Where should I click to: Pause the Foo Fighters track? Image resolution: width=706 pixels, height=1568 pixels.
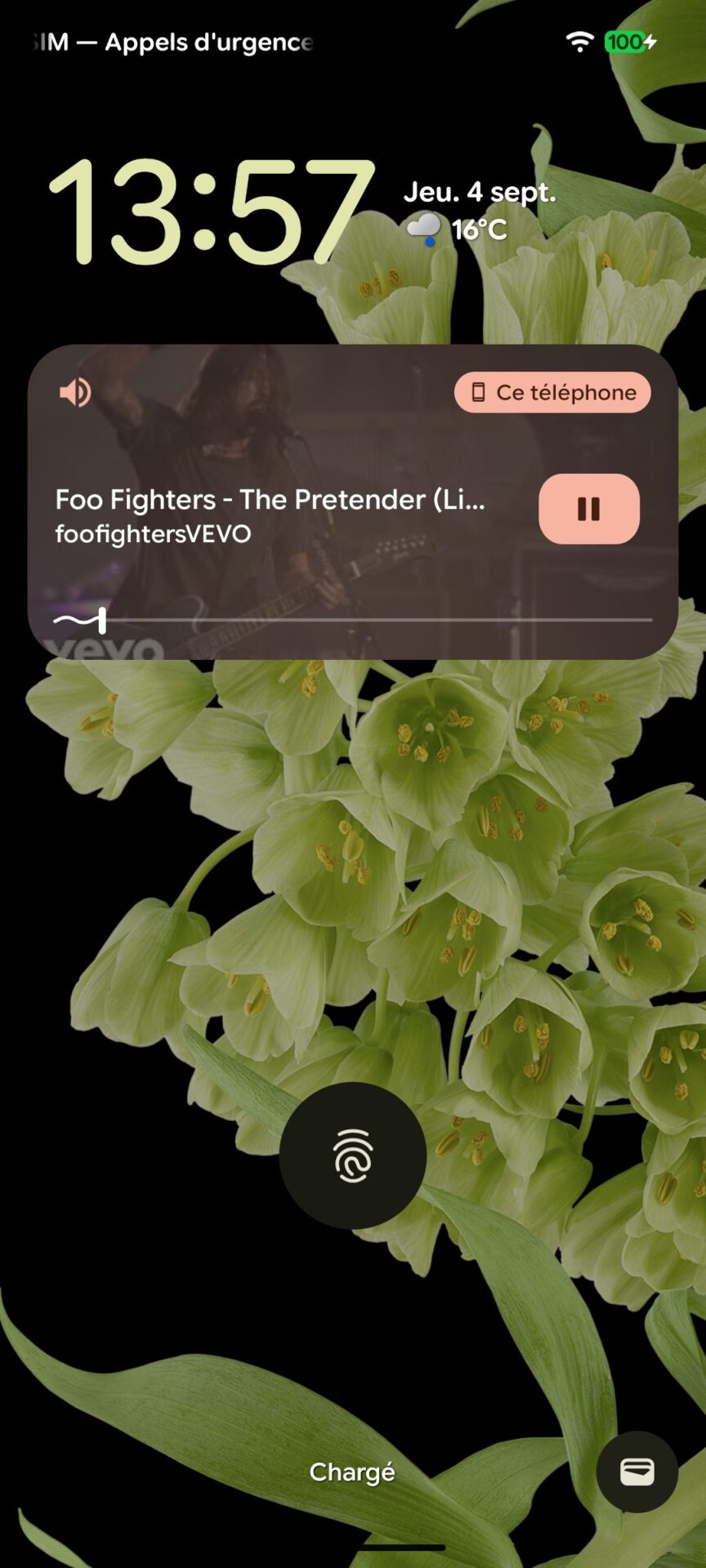(x=589, y=509)
